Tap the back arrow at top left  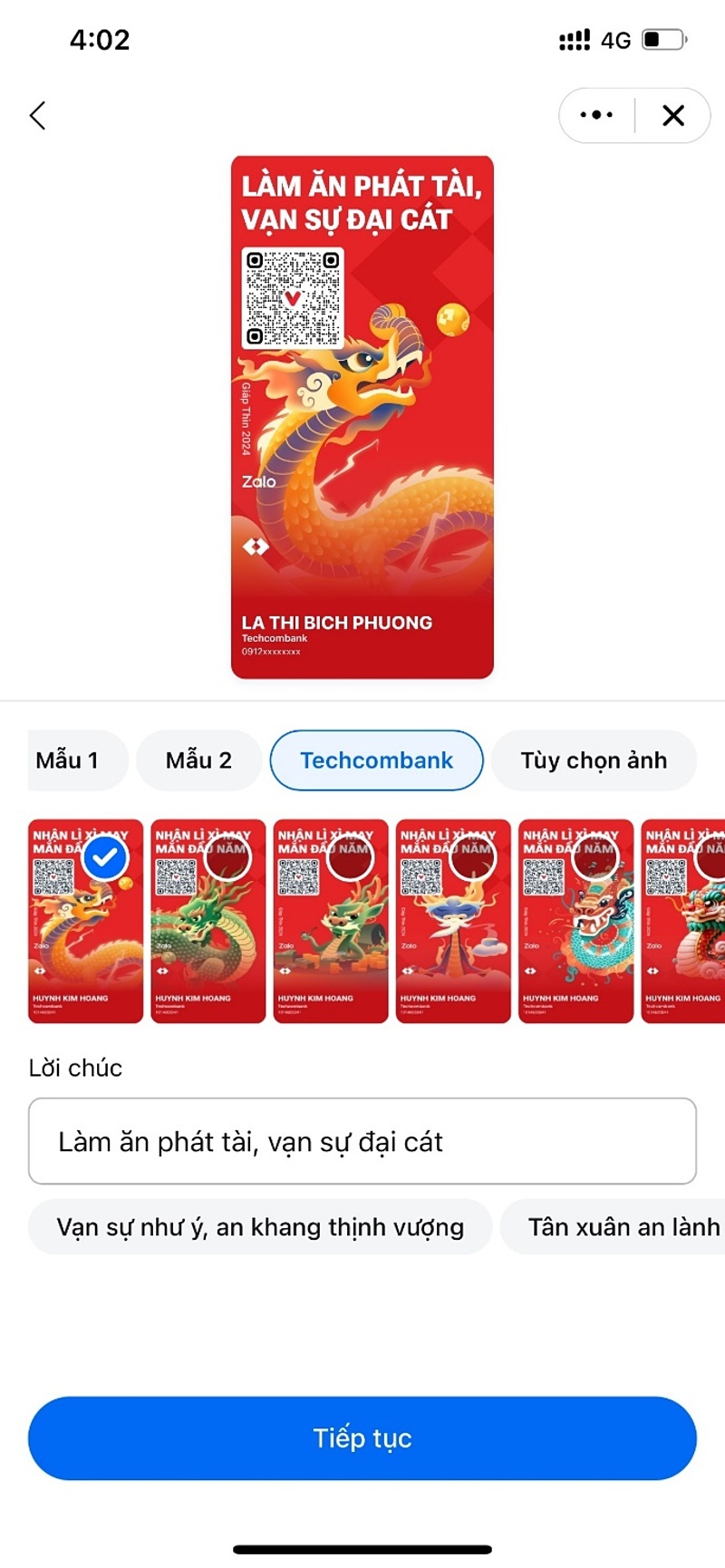point(38,116)
